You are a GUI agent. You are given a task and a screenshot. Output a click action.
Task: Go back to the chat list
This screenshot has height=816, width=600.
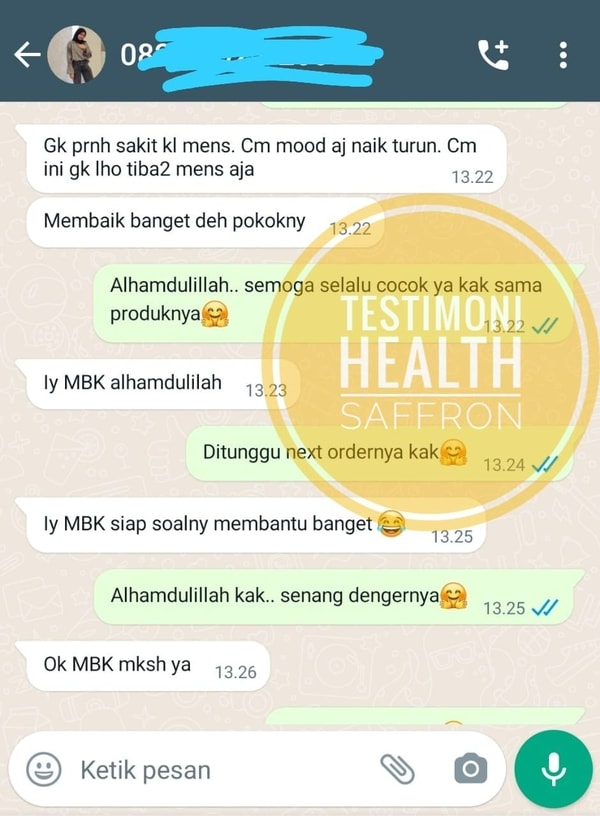(x=26, y=56)
